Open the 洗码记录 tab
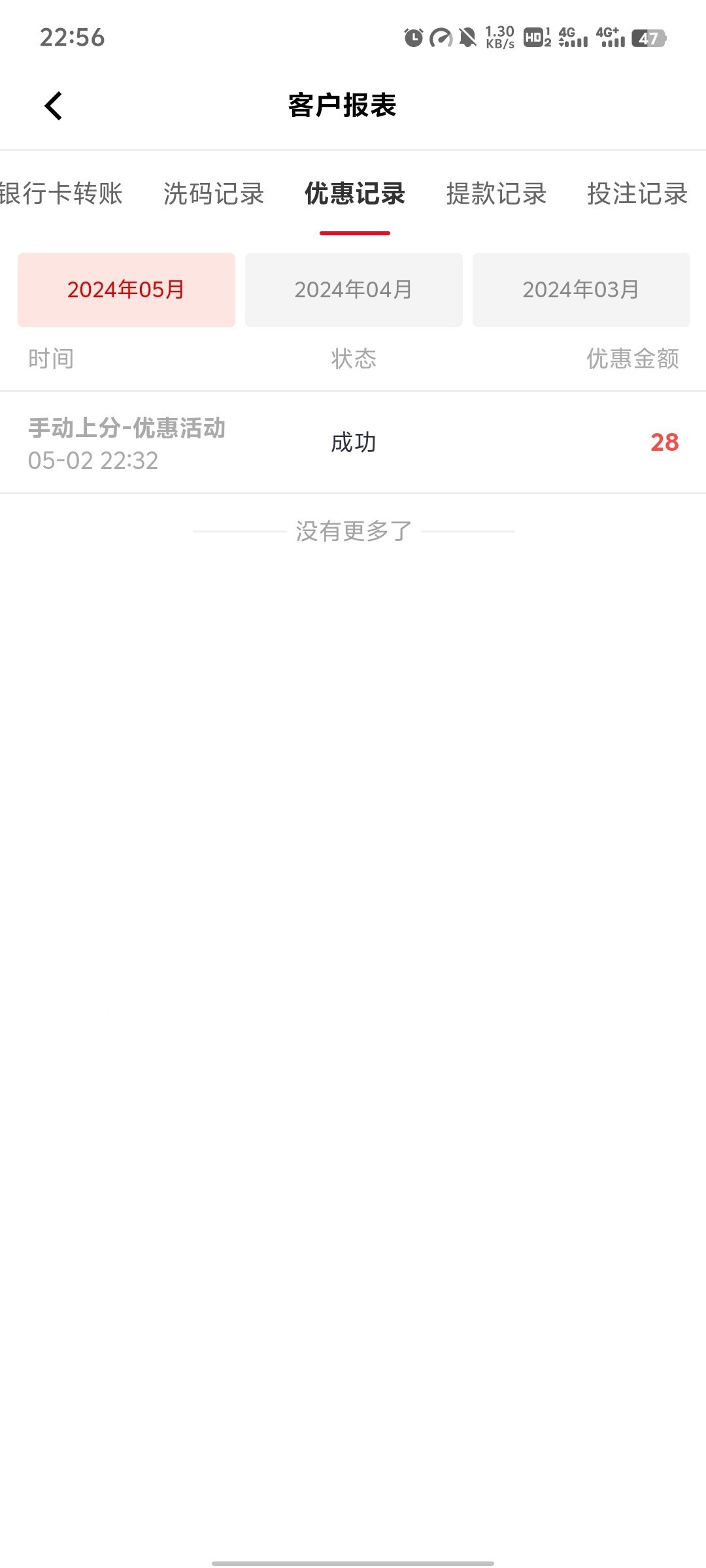Screen dimensions: 706x1568 coord(214,193)
